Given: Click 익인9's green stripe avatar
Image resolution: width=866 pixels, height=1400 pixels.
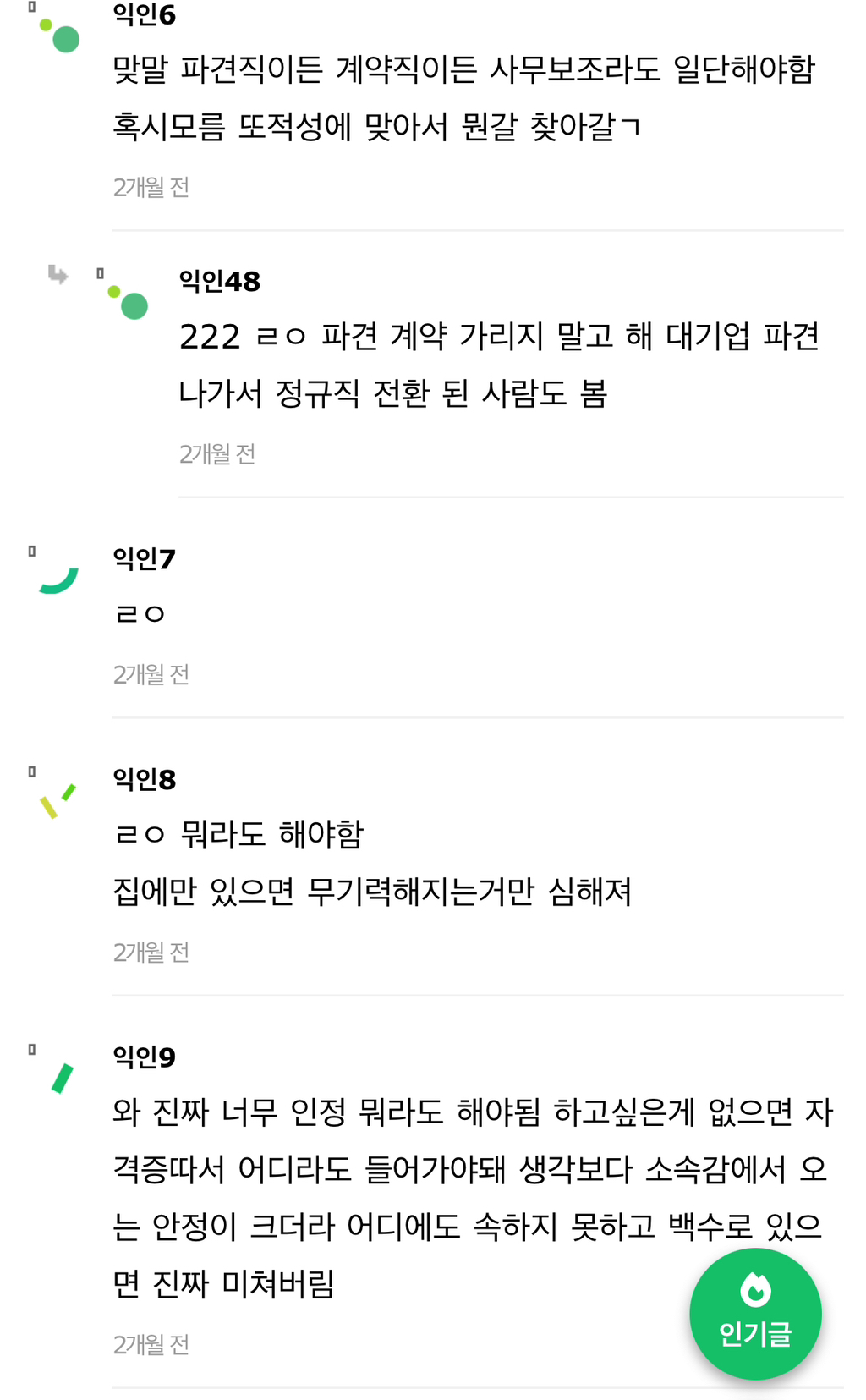Looking at the screenshot, I should (x=59, y=1075).
